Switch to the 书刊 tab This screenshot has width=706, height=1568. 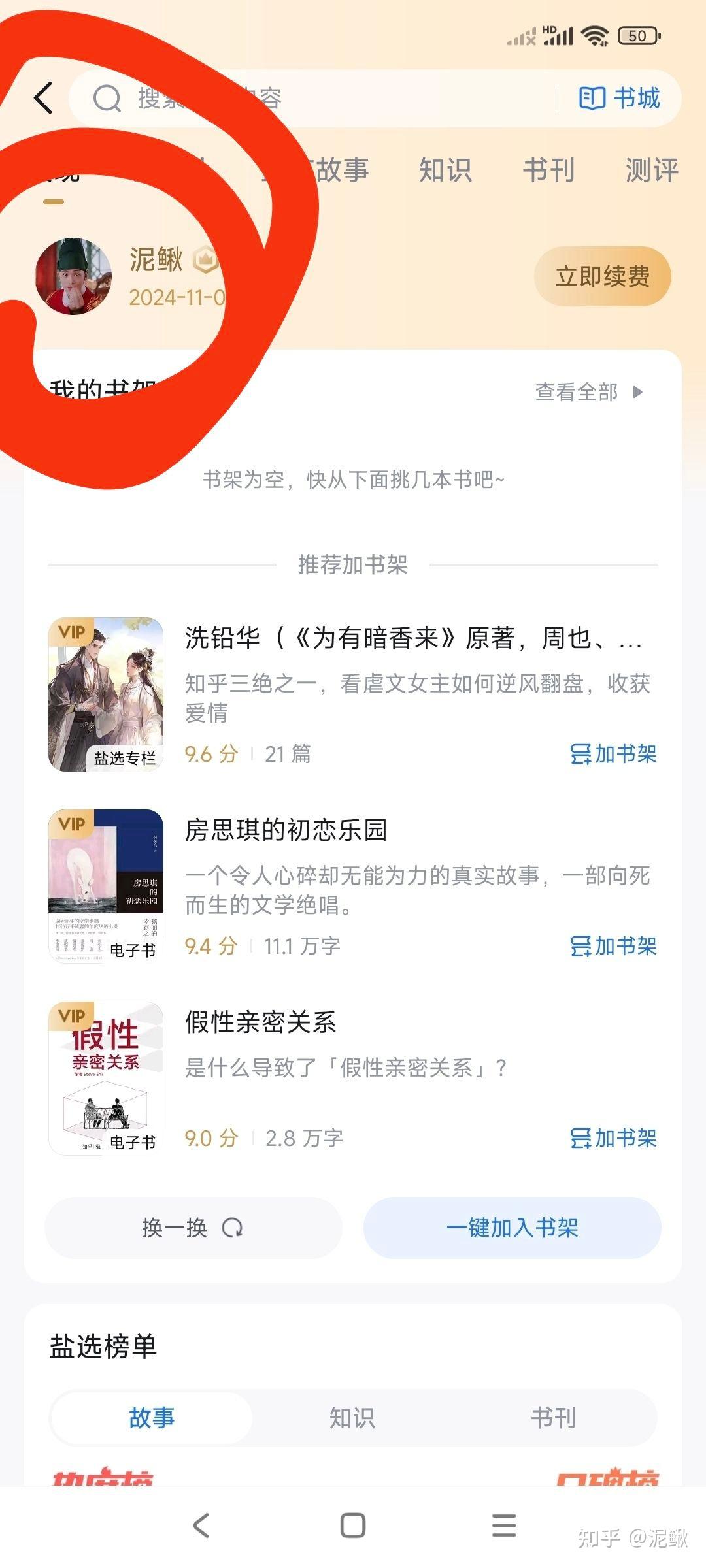tap(548, 170)
